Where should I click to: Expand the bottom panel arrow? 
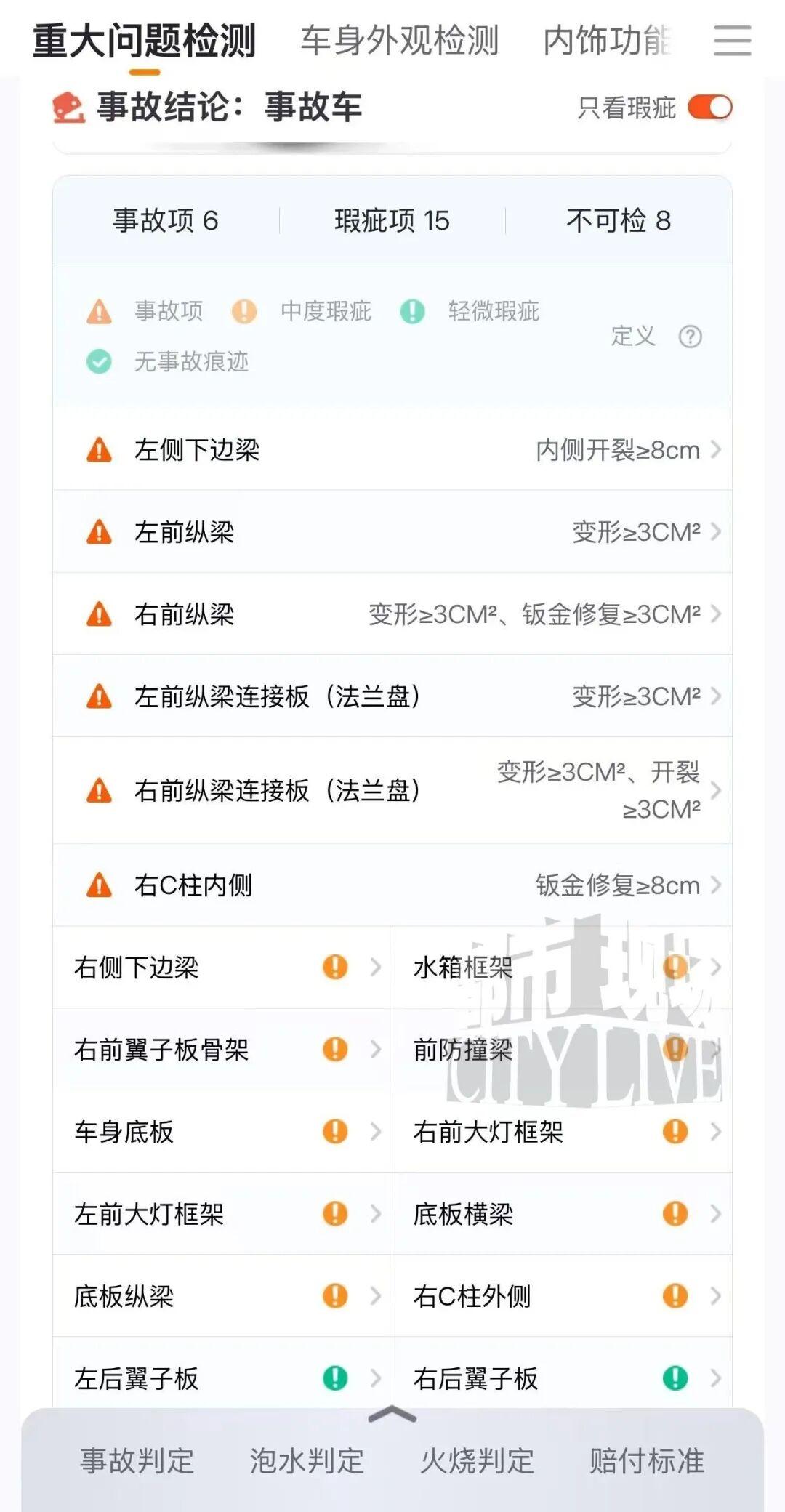392,1415
